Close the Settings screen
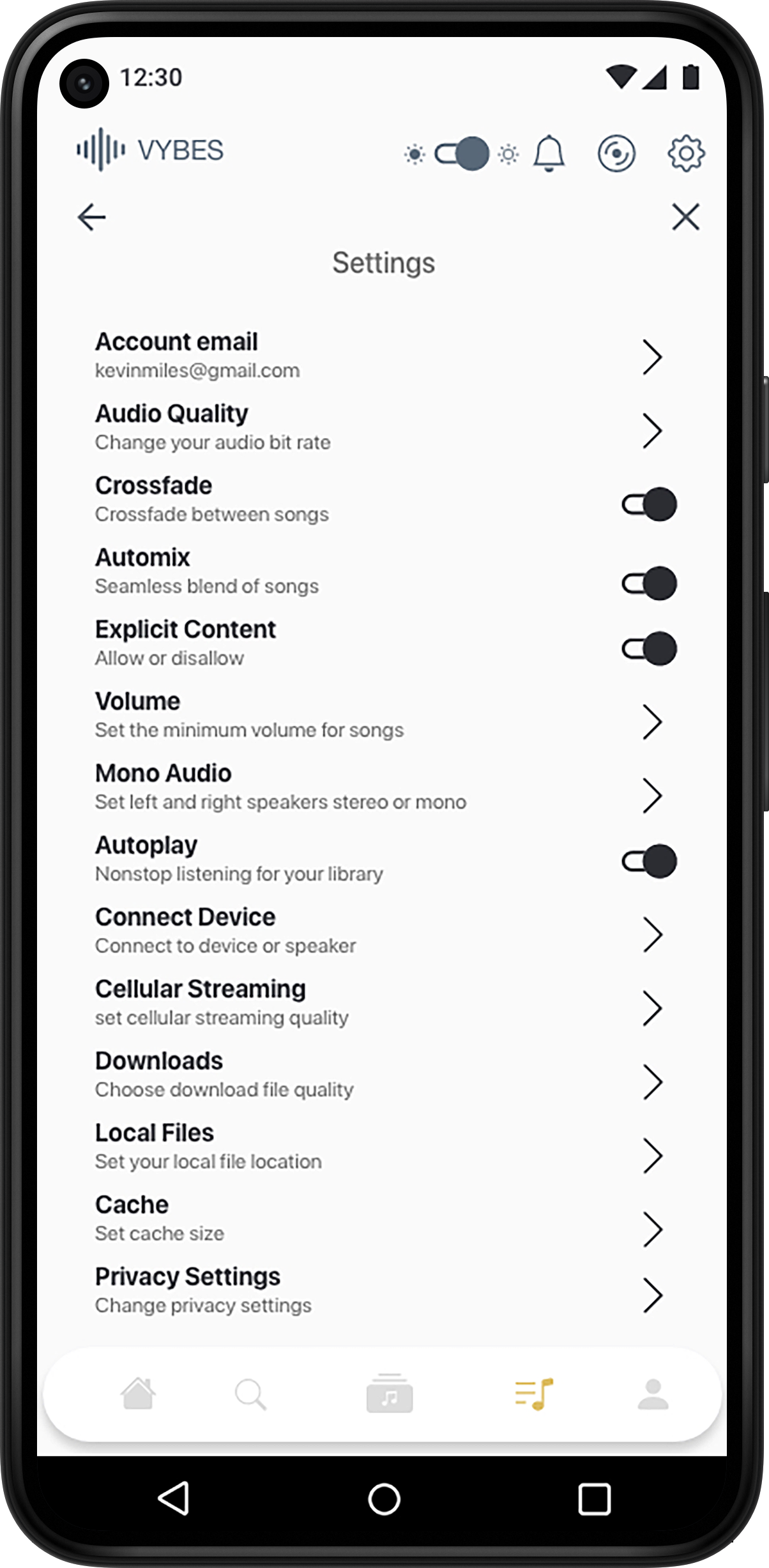The height and width of the screenshot is (1568, 769). tap(685, 217)
